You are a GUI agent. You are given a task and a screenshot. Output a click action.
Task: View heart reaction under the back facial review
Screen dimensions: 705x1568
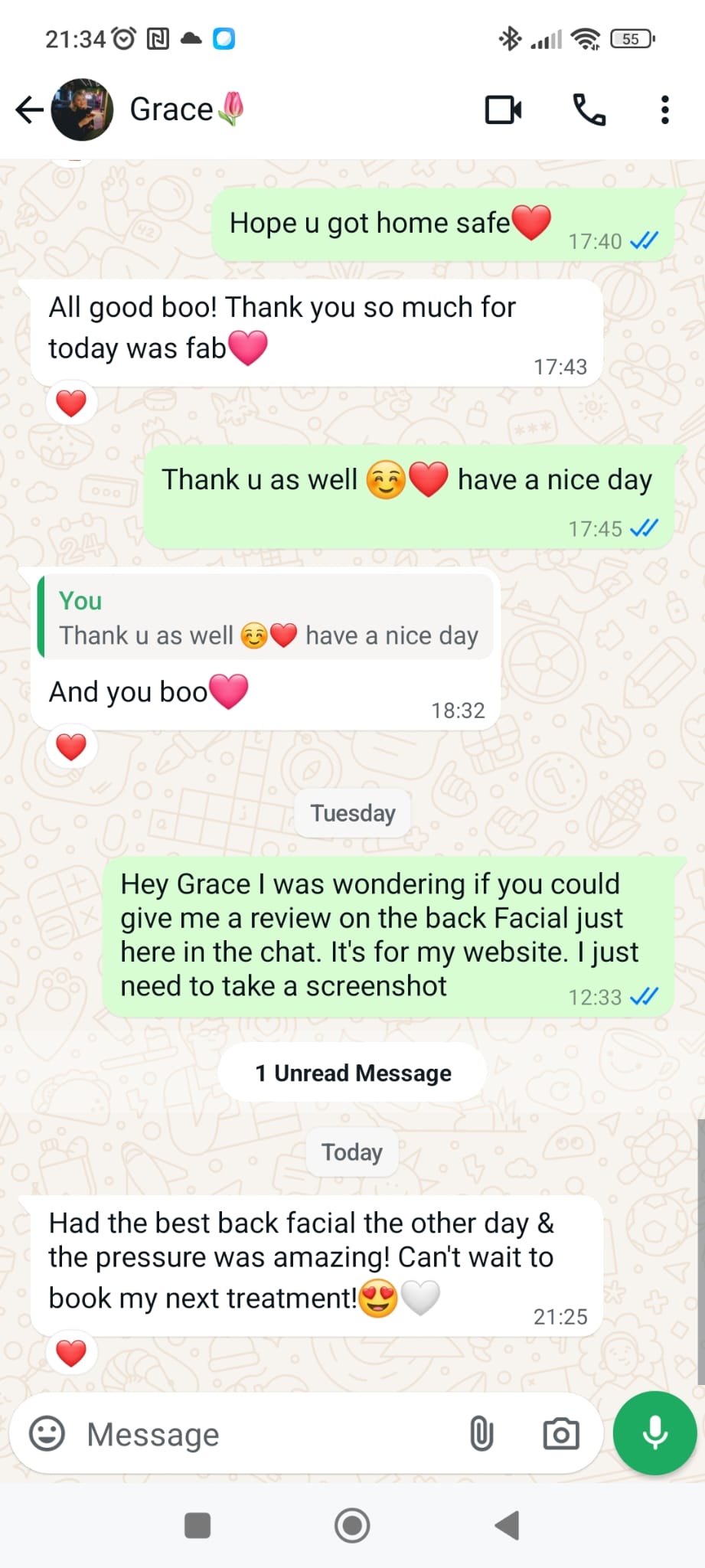[71, 1354]
